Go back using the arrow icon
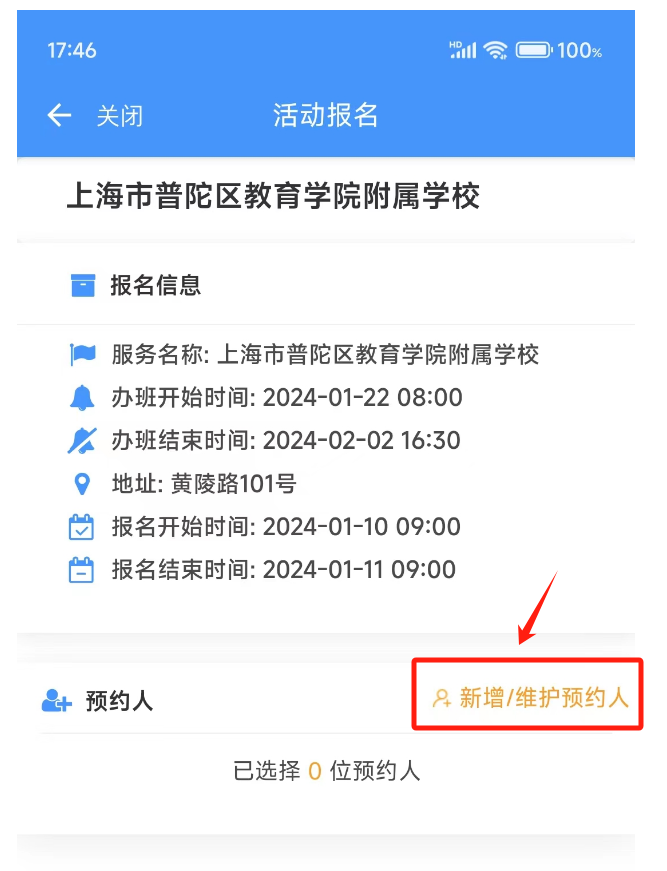 60,115
